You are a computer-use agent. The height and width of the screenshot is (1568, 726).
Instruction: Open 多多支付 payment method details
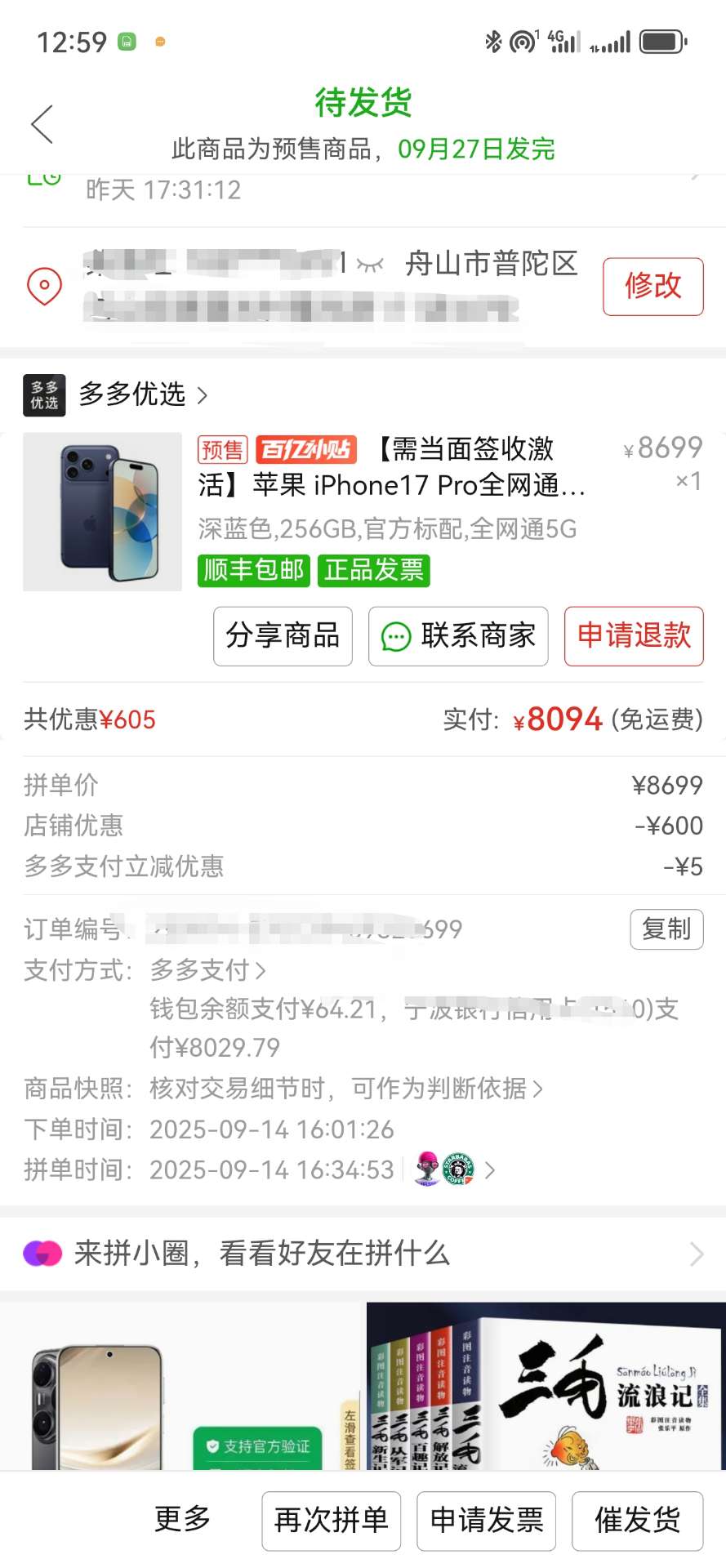click(207, 969)
